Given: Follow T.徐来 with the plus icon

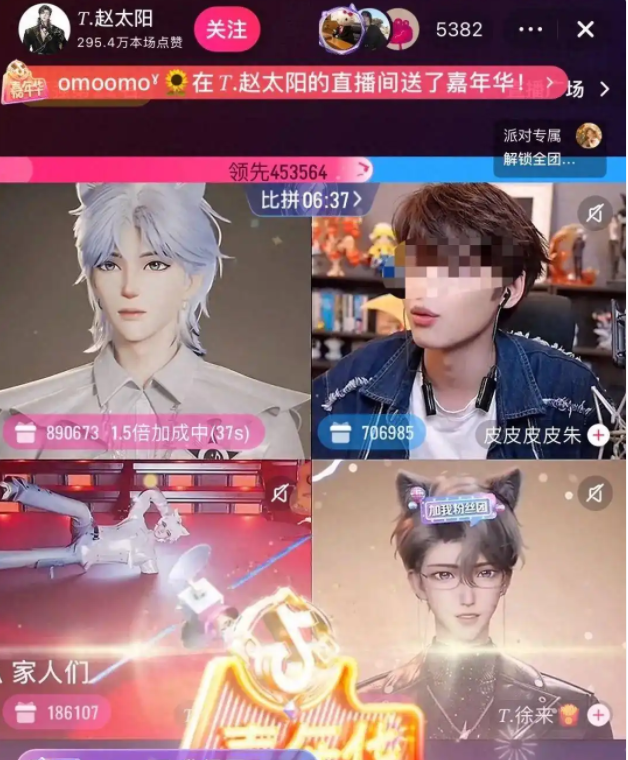Looking at the screenshot, I should [x=598, y=714].
